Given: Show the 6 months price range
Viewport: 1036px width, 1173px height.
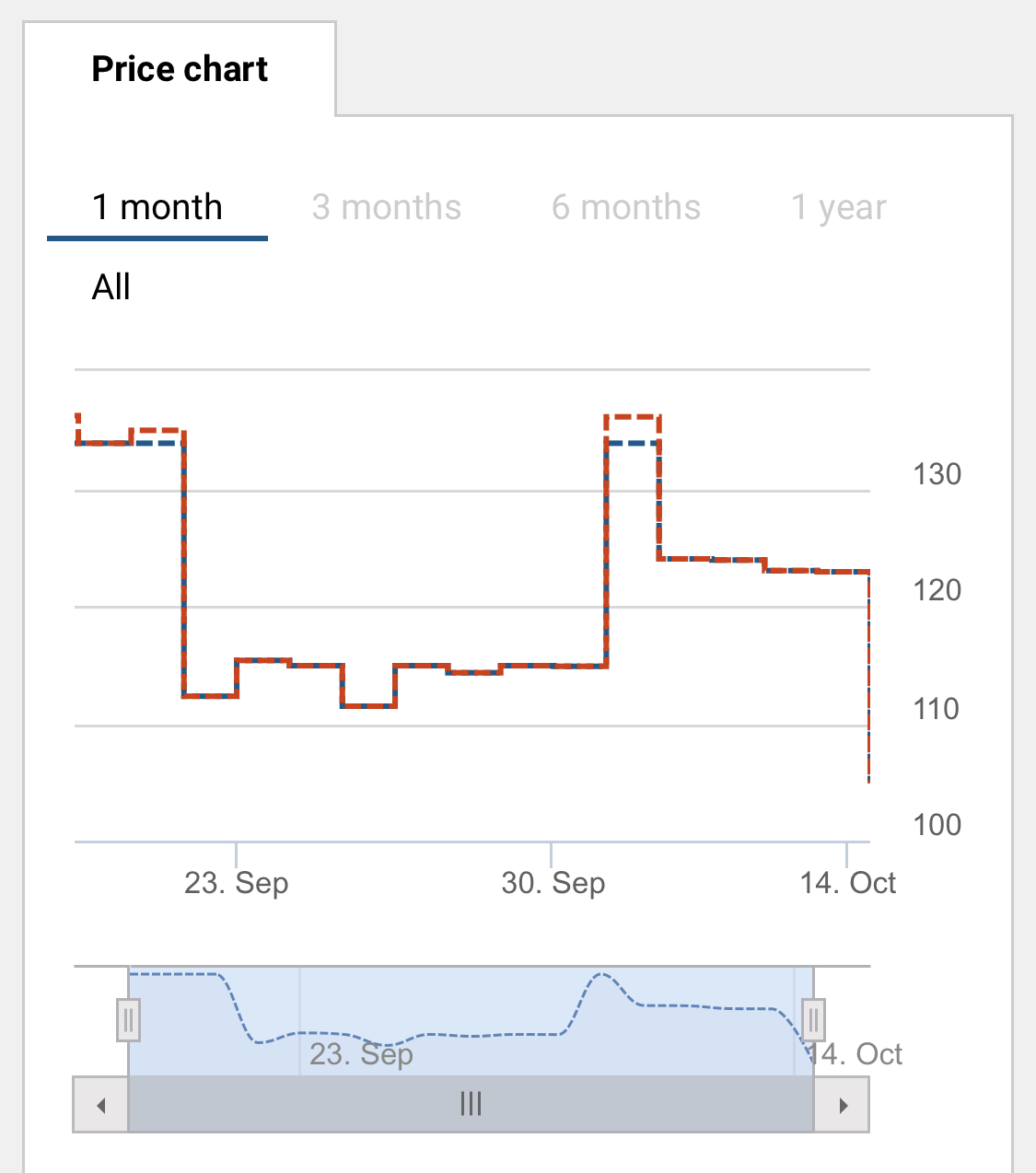Looking at the screenshot, I should point(626,207).
